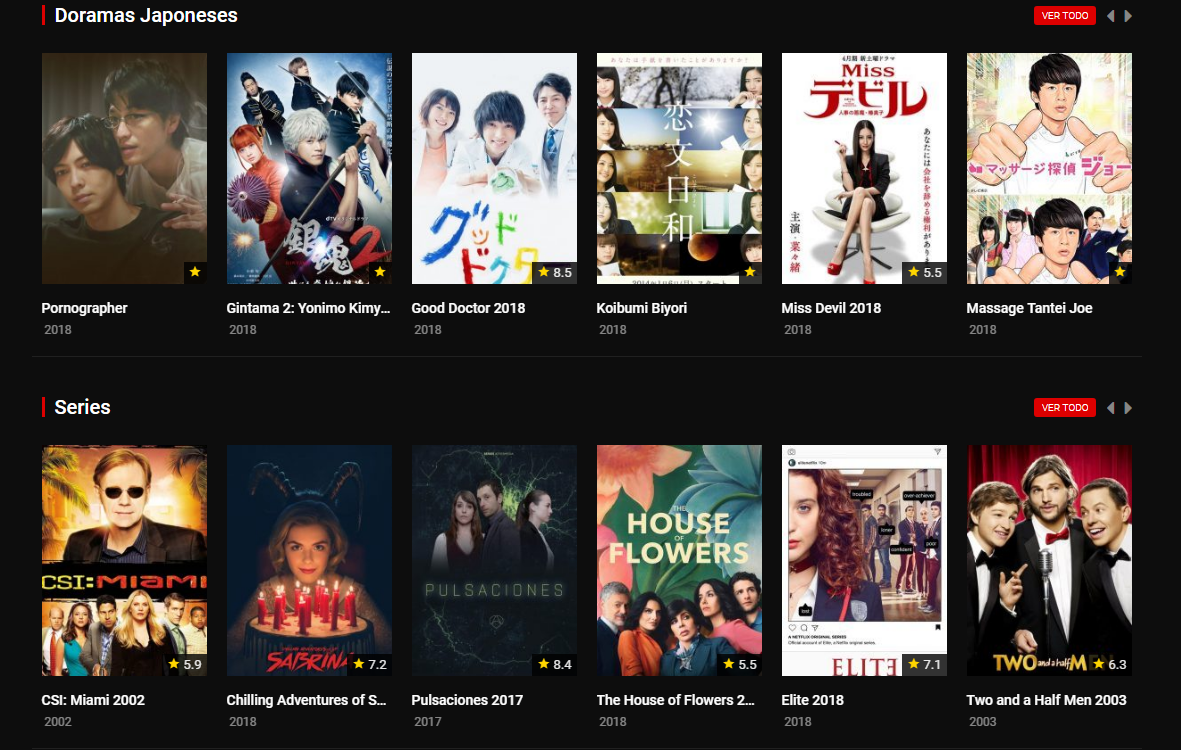Open Pulsaciones 2017
Screen dimensions: 1181x750
click(494, 560)
